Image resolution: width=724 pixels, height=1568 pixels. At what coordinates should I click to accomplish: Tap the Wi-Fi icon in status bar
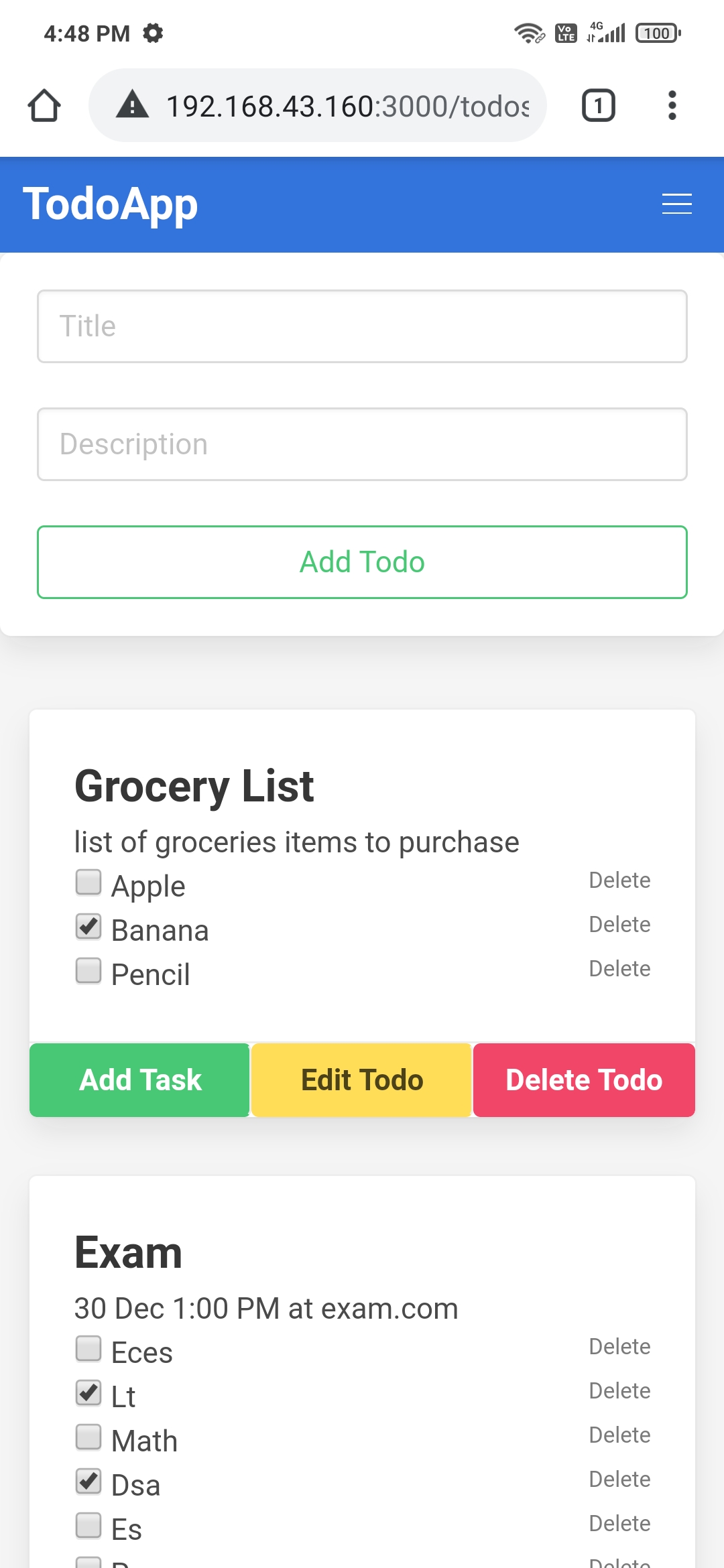click(x=527, y=32)
